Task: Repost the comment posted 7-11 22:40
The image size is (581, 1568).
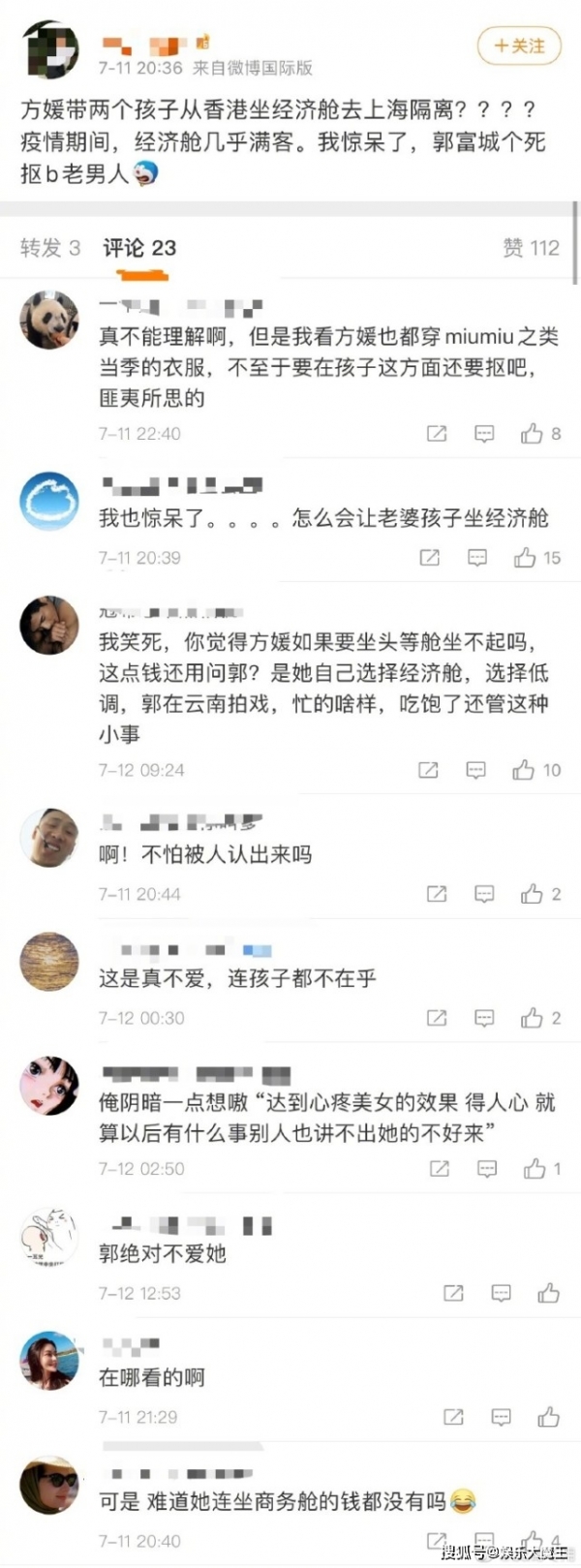Action: (x=437, y=433)
